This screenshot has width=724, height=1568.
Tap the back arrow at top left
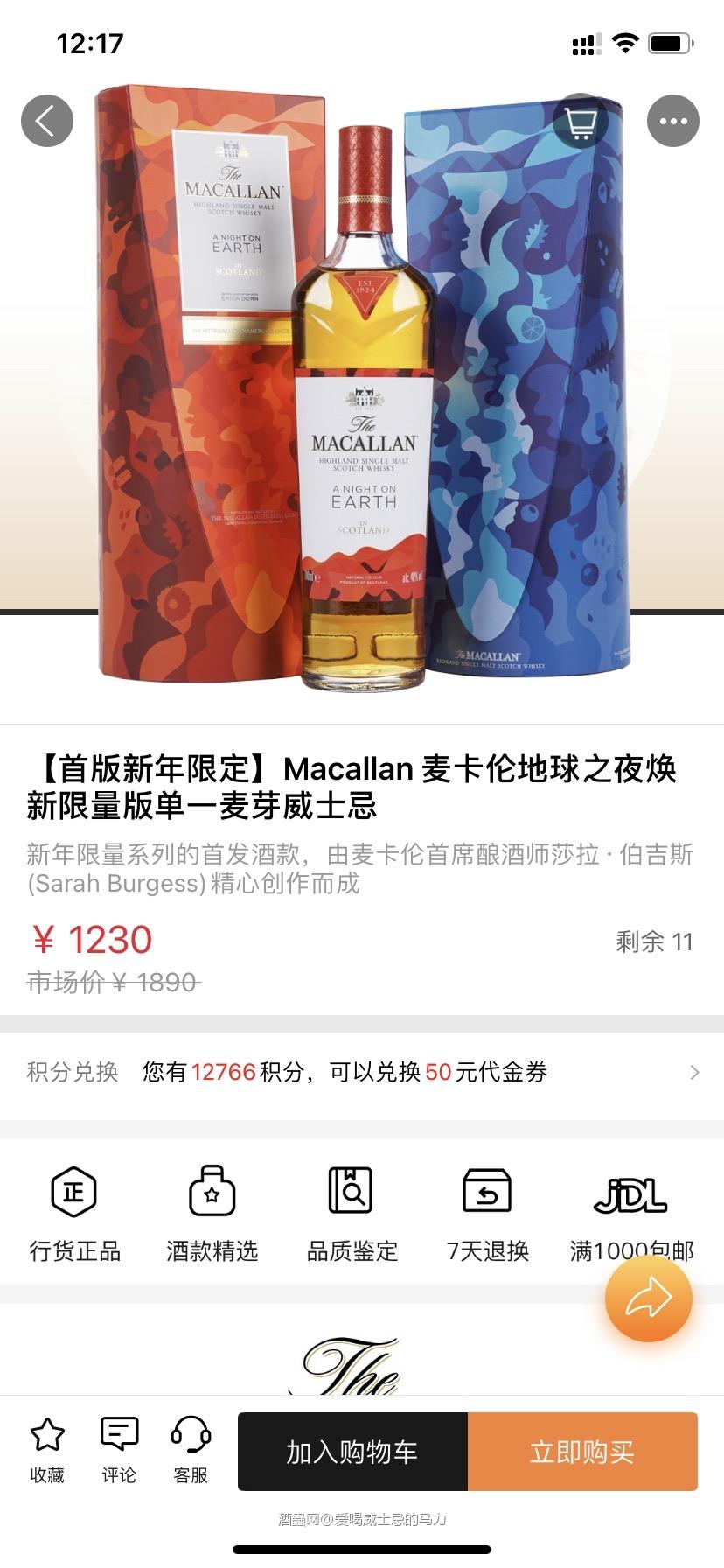(x=46, y=120)
